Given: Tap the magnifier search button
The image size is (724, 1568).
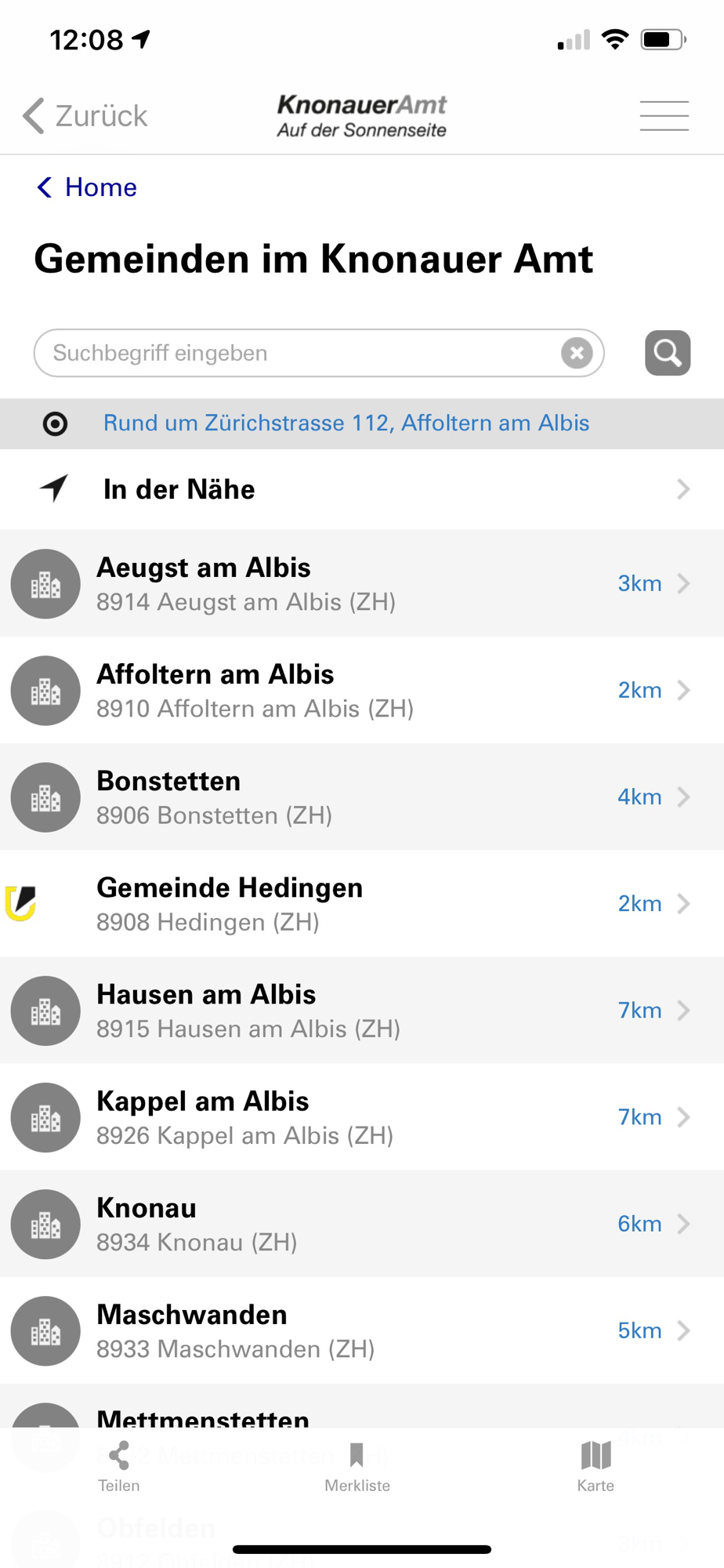Looking at the screenshot, I should coord(668,353).
